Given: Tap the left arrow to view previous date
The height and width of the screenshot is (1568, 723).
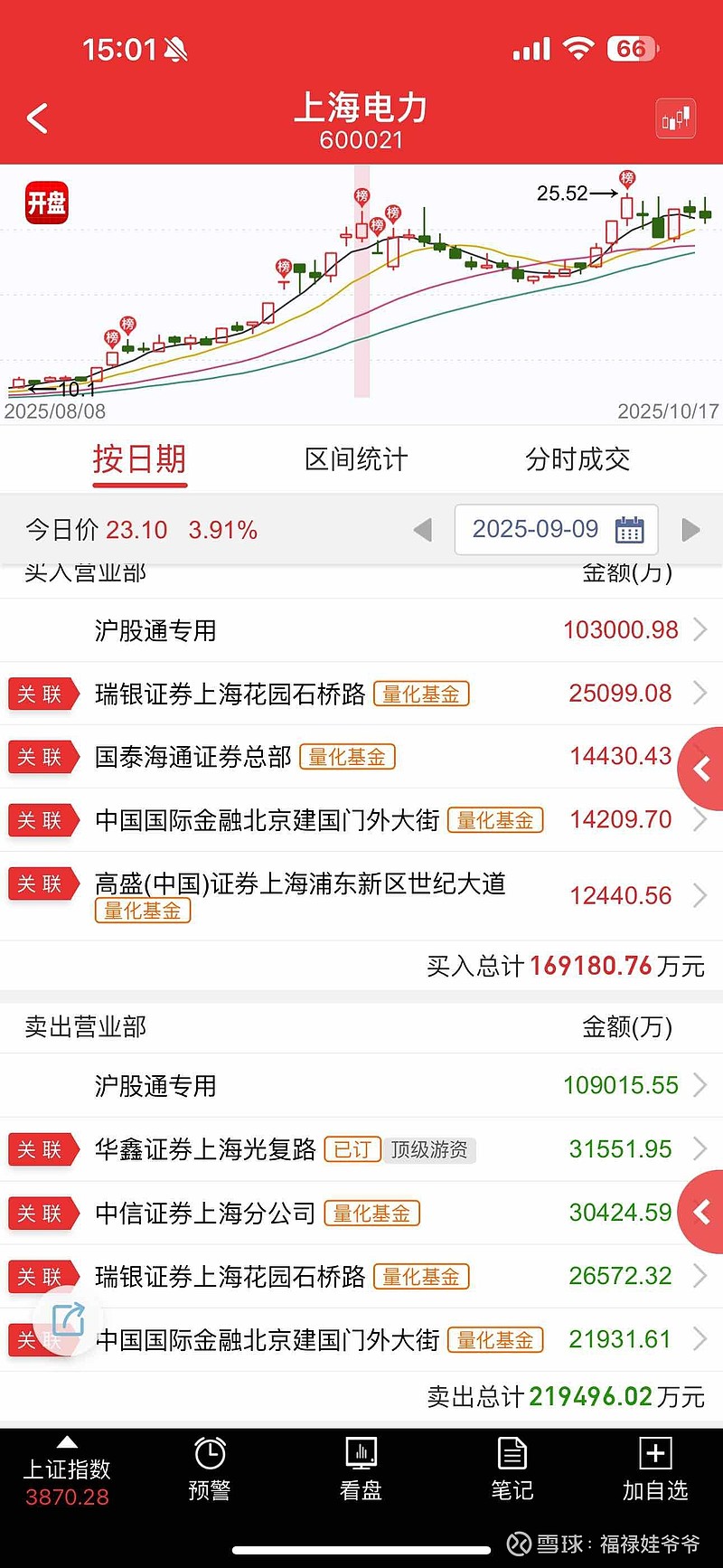Looking at the screenshot, I should [x=423, y=530].
